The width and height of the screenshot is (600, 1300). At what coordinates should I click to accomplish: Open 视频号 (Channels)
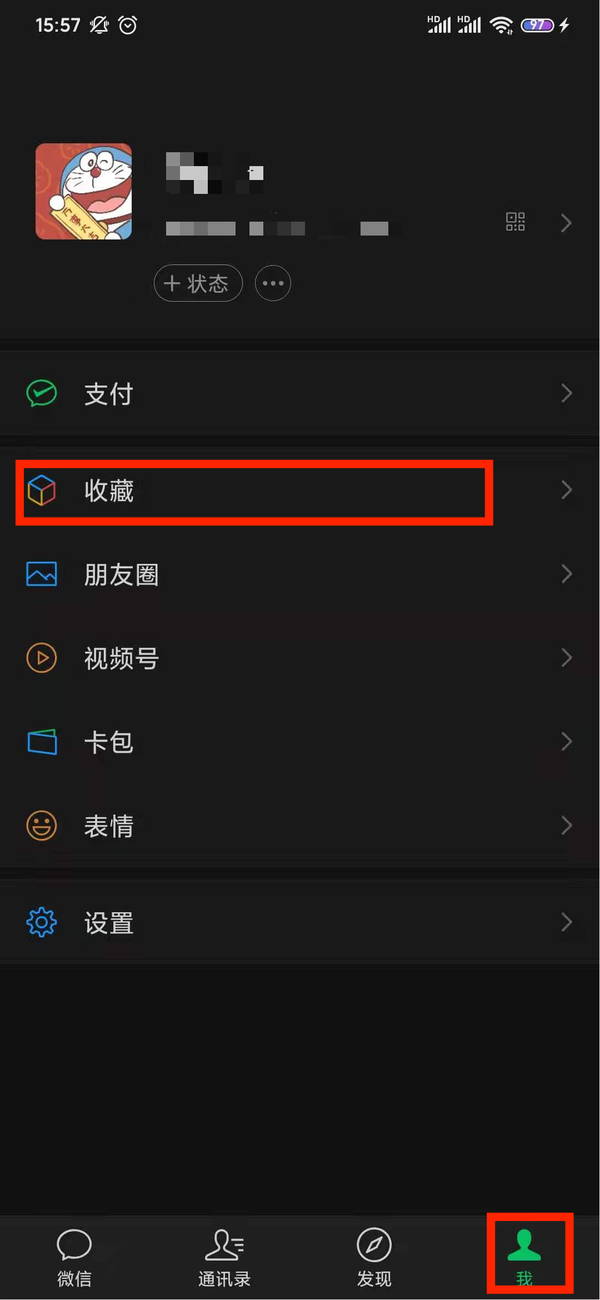[x=300, y=658]
